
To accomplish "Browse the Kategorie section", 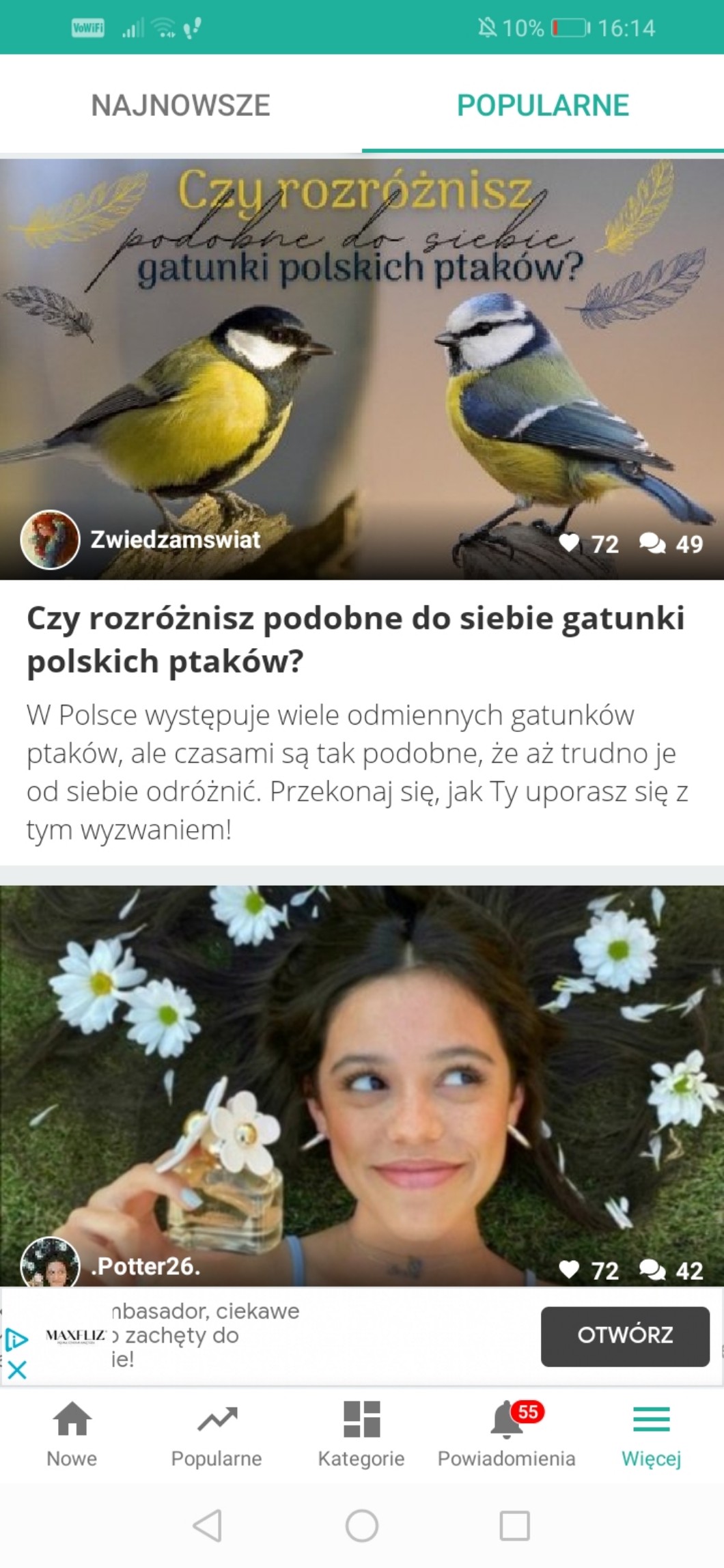I will click(361, 1434).
